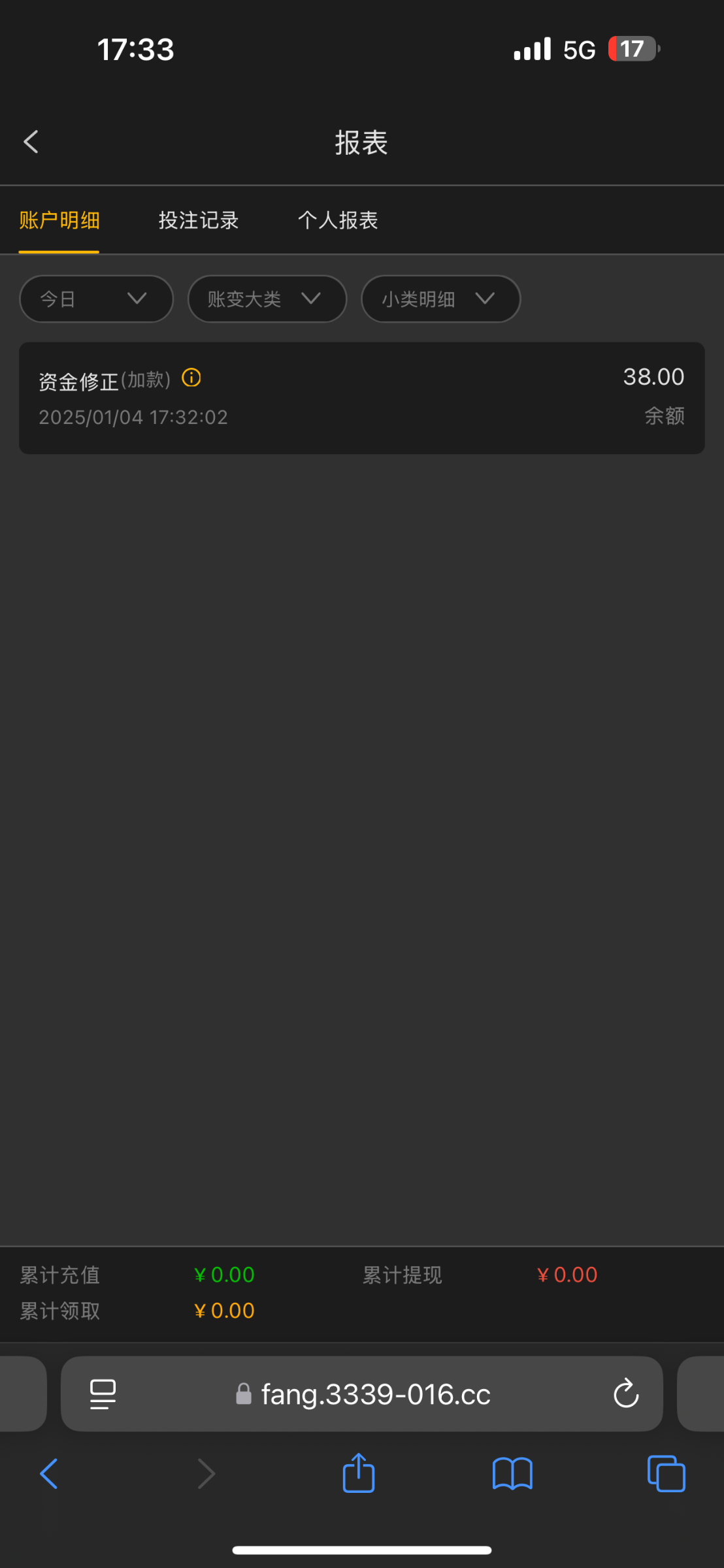Switch to the 投注记录 tab
The width and height of the screenshot is (724, 1568).
[199, 220]
